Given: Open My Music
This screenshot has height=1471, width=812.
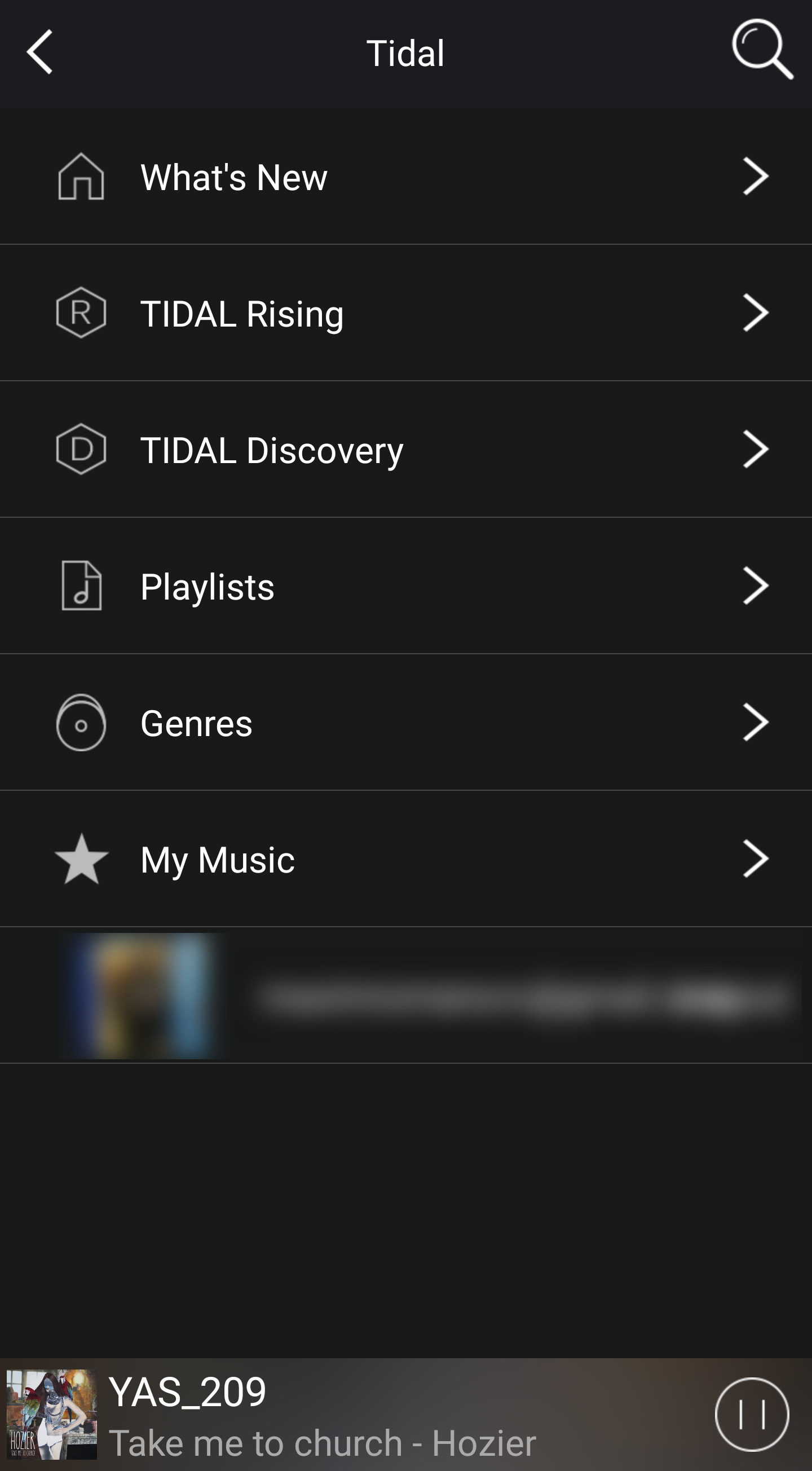Looking at the screenshot, I should click(405, 859).
